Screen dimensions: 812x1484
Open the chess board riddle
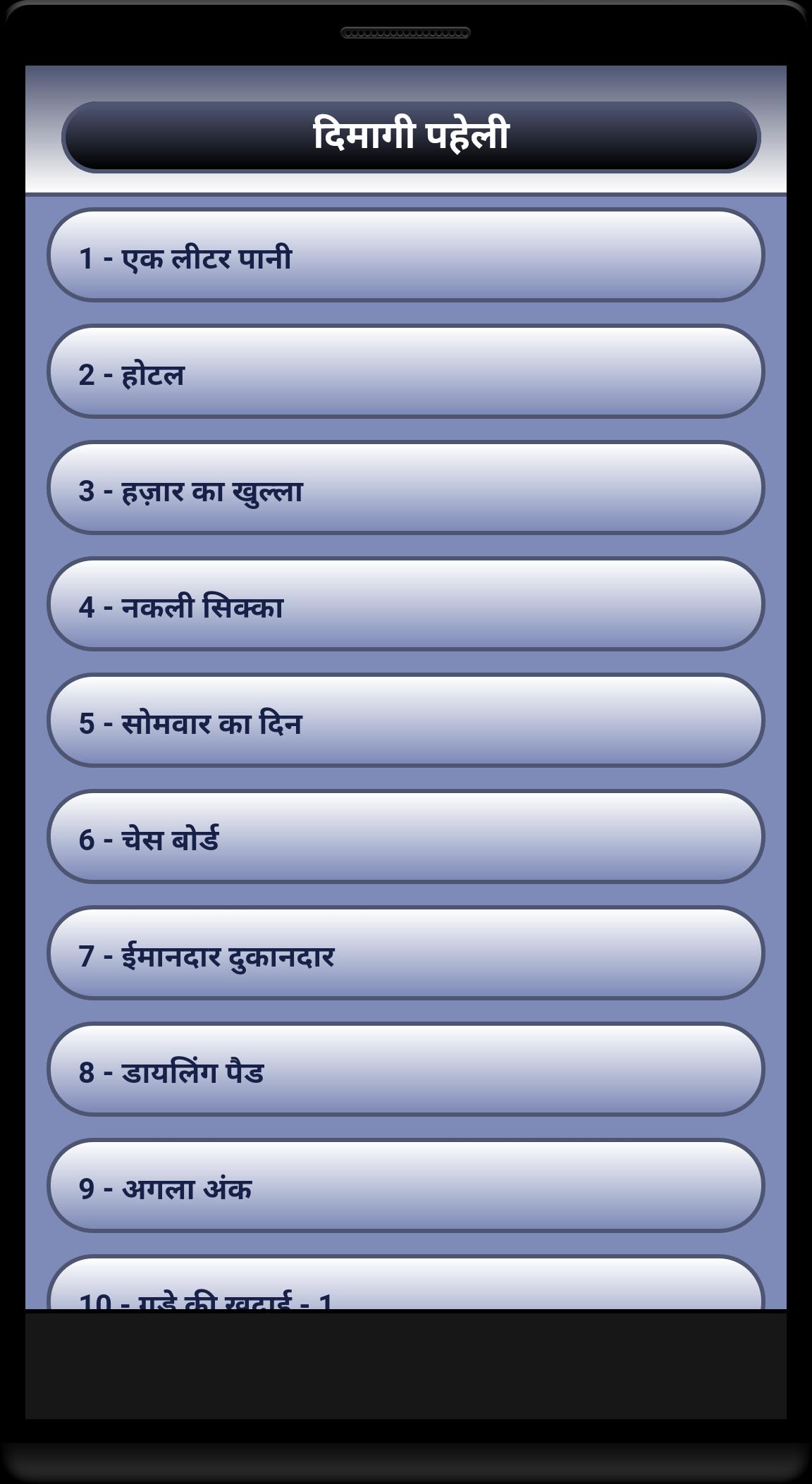click(x=406, y=839)
